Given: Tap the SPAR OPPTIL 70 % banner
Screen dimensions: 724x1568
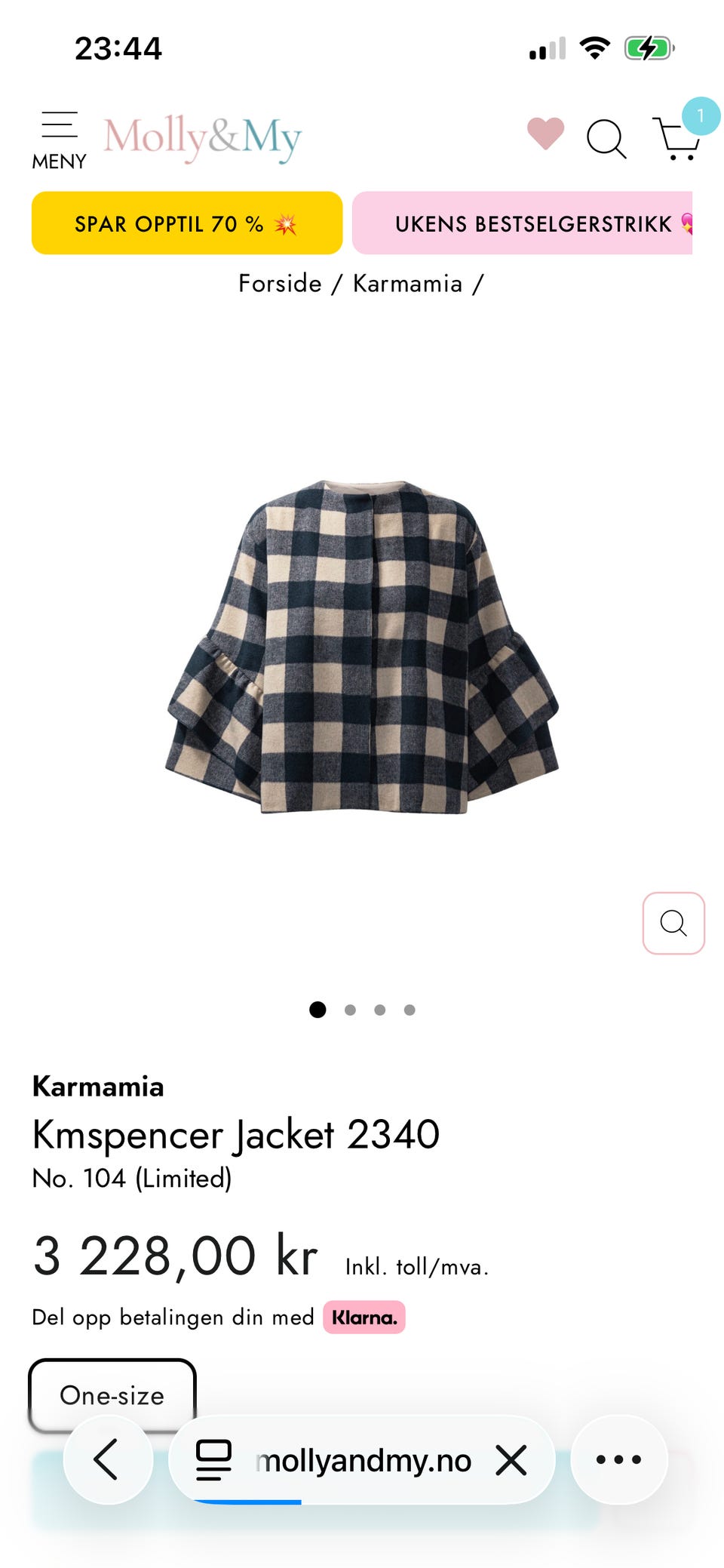Looking at the screenshot, I should [187, 223].
